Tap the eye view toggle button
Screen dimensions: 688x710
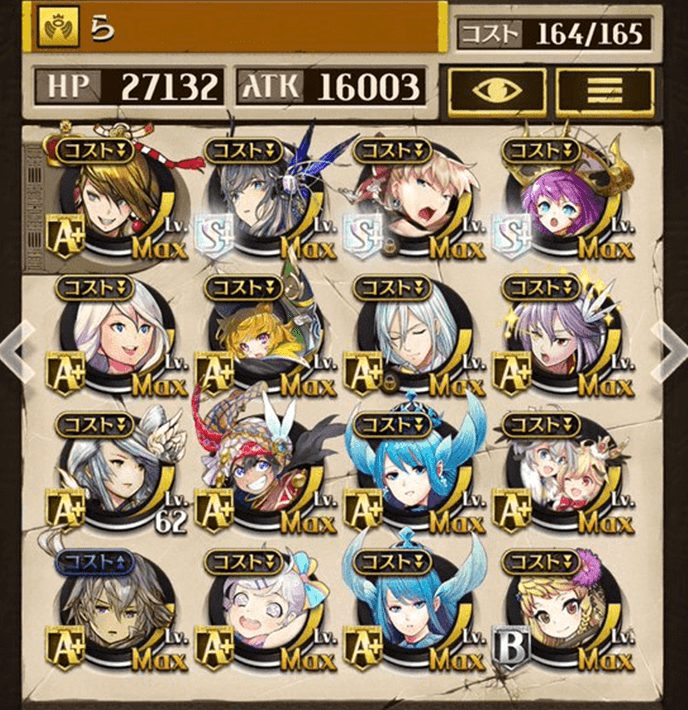tap(497, 89)
